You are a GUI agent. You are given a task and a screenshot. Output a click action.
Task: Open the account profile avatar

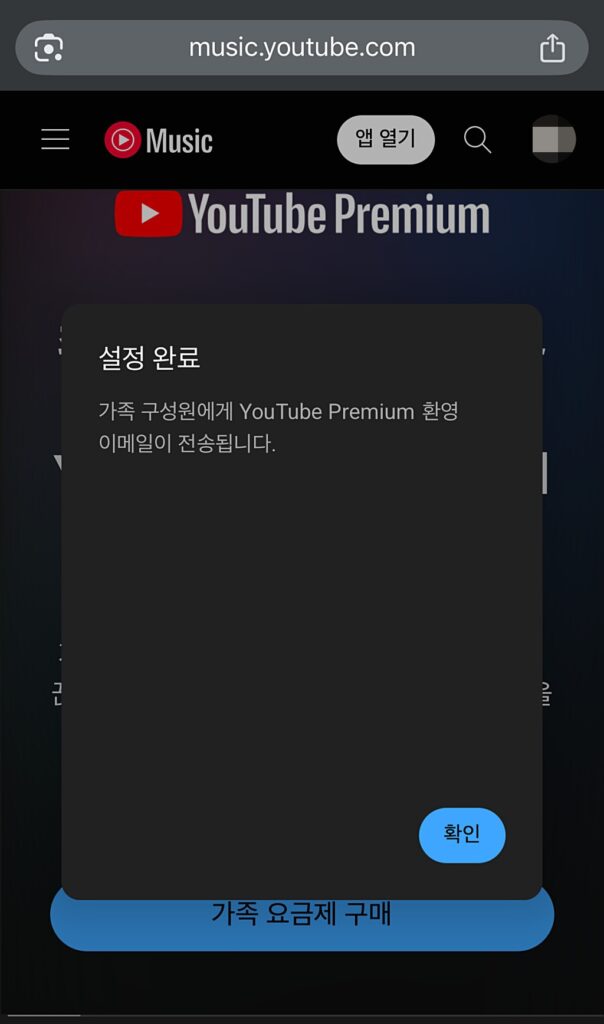click(553, 140)
